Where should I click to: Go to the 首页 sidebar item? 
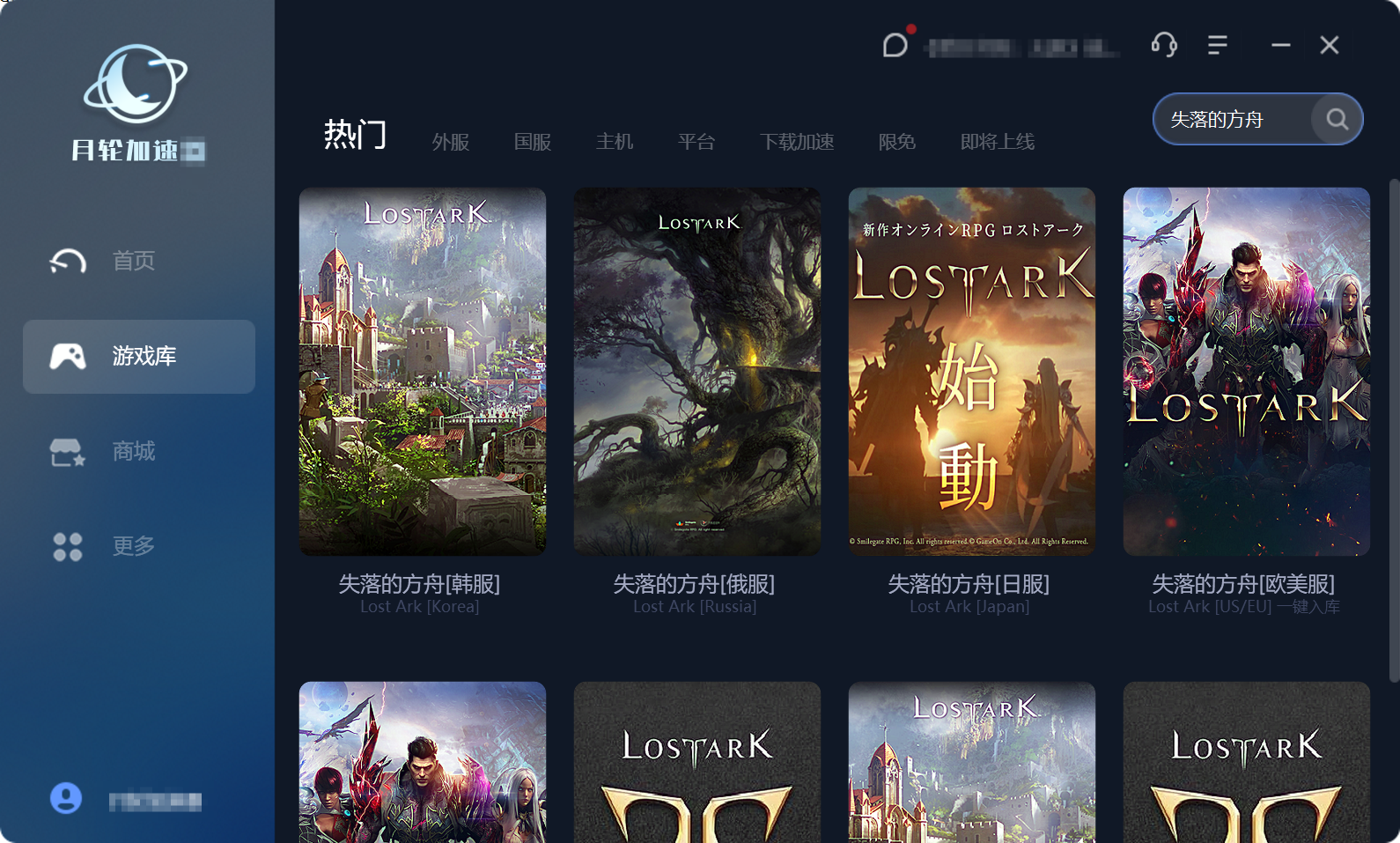tap(132, 261)
